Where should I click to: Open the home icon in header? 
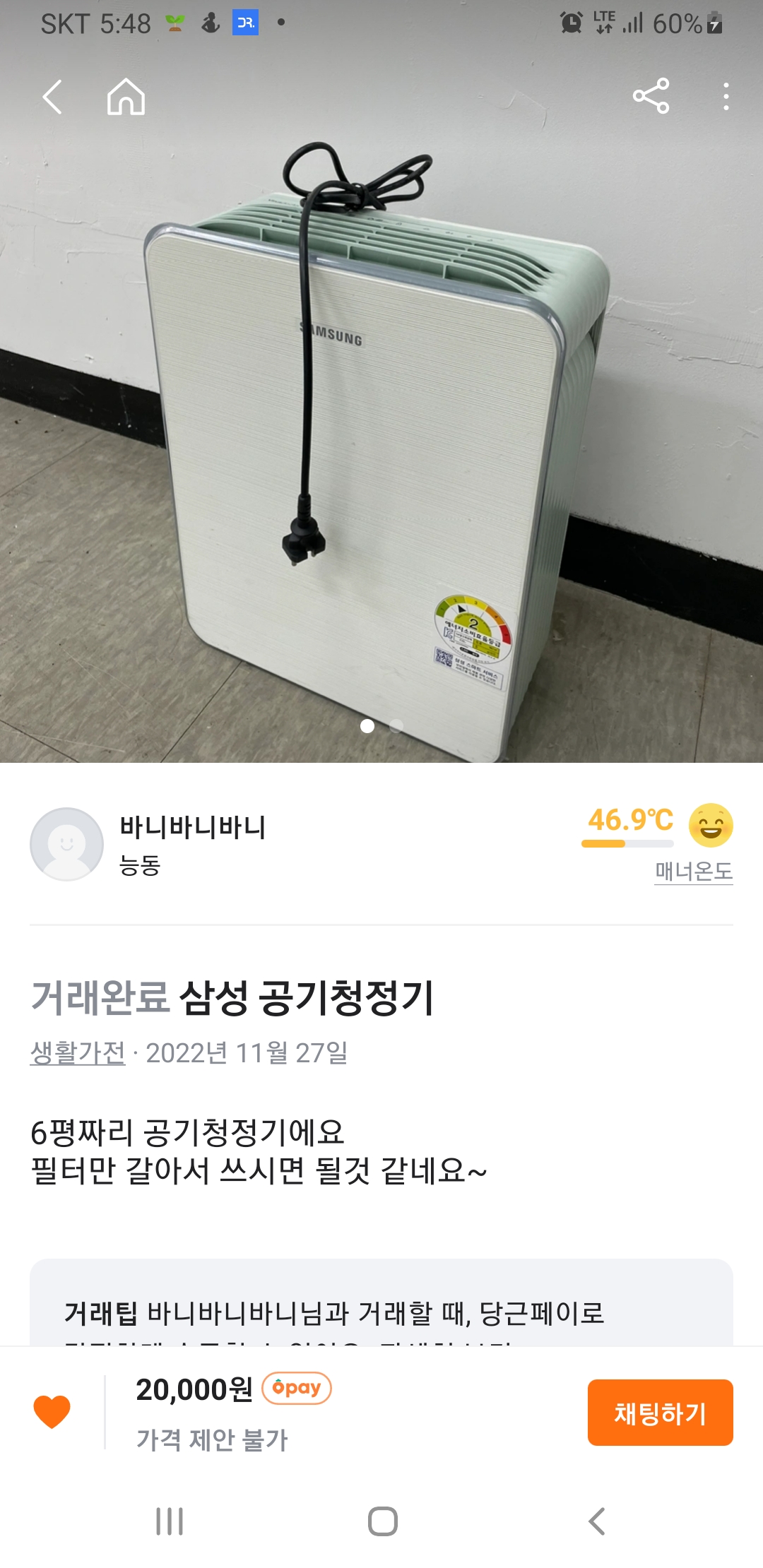pyautogui.click(x=126, y=97)
